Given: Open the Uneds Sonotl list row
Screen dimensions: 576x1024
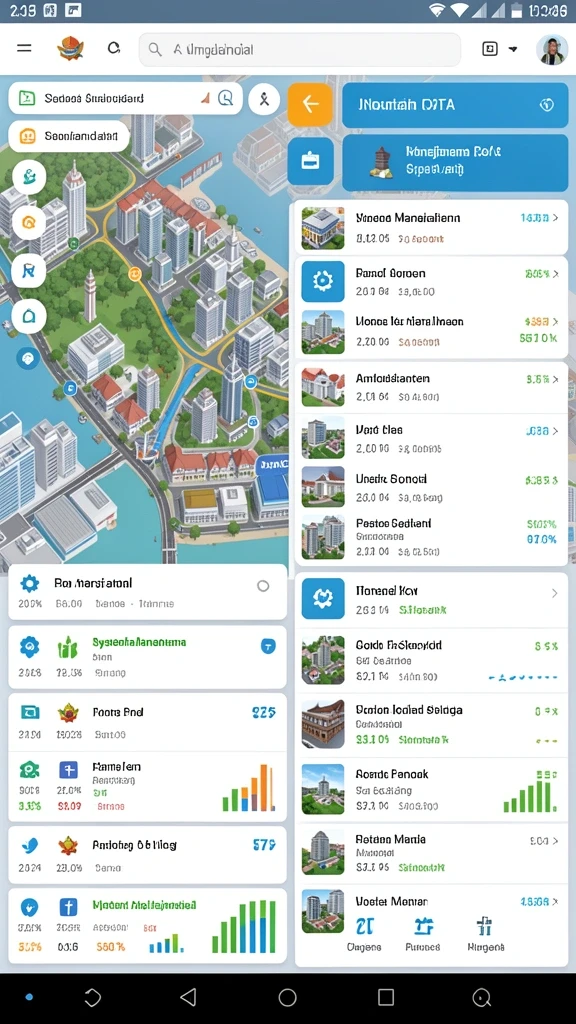Looking at the screenshot, I should click(431, 487).
